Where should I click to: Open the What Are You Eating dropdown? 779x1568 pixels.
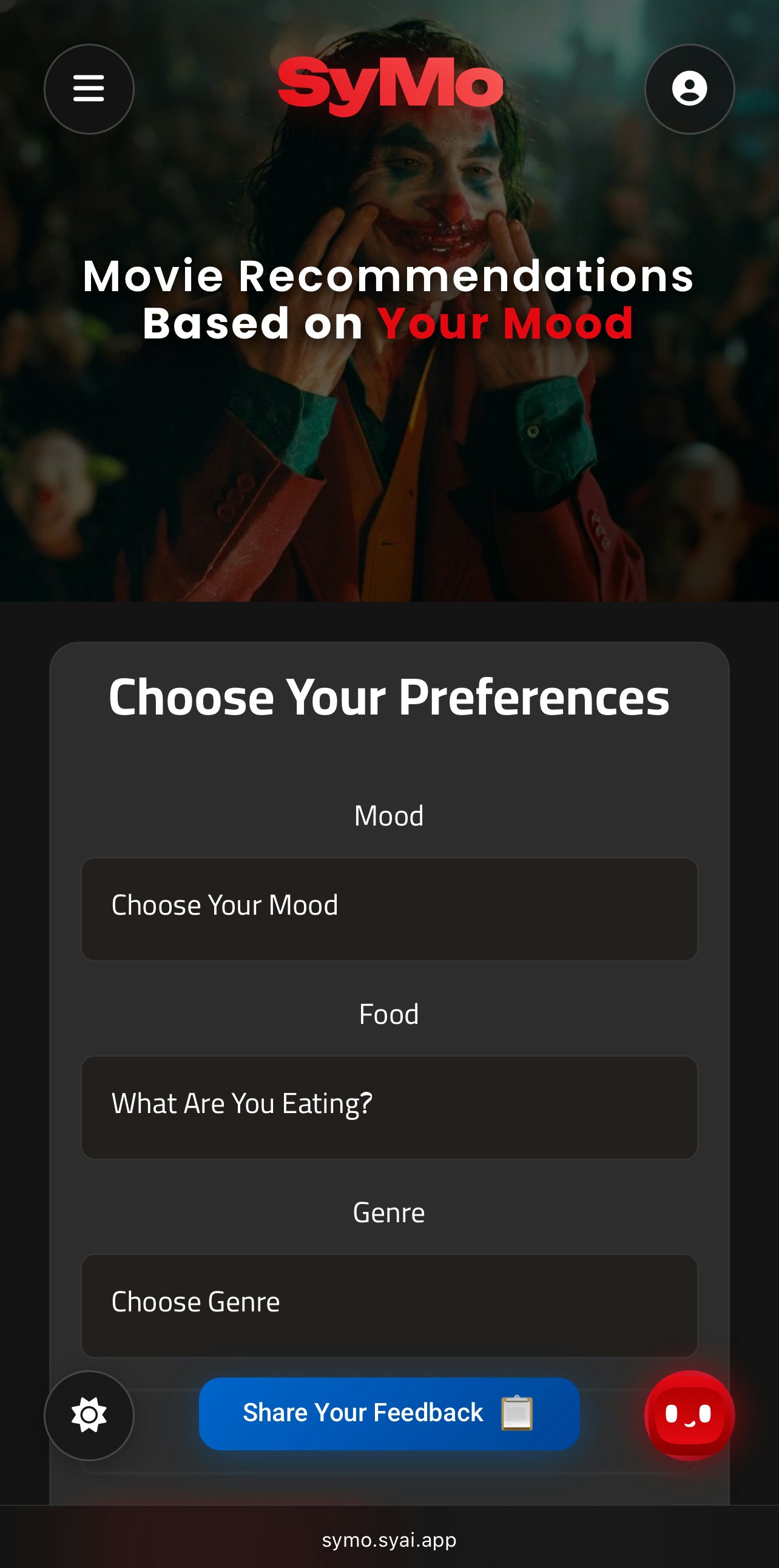389,1107
